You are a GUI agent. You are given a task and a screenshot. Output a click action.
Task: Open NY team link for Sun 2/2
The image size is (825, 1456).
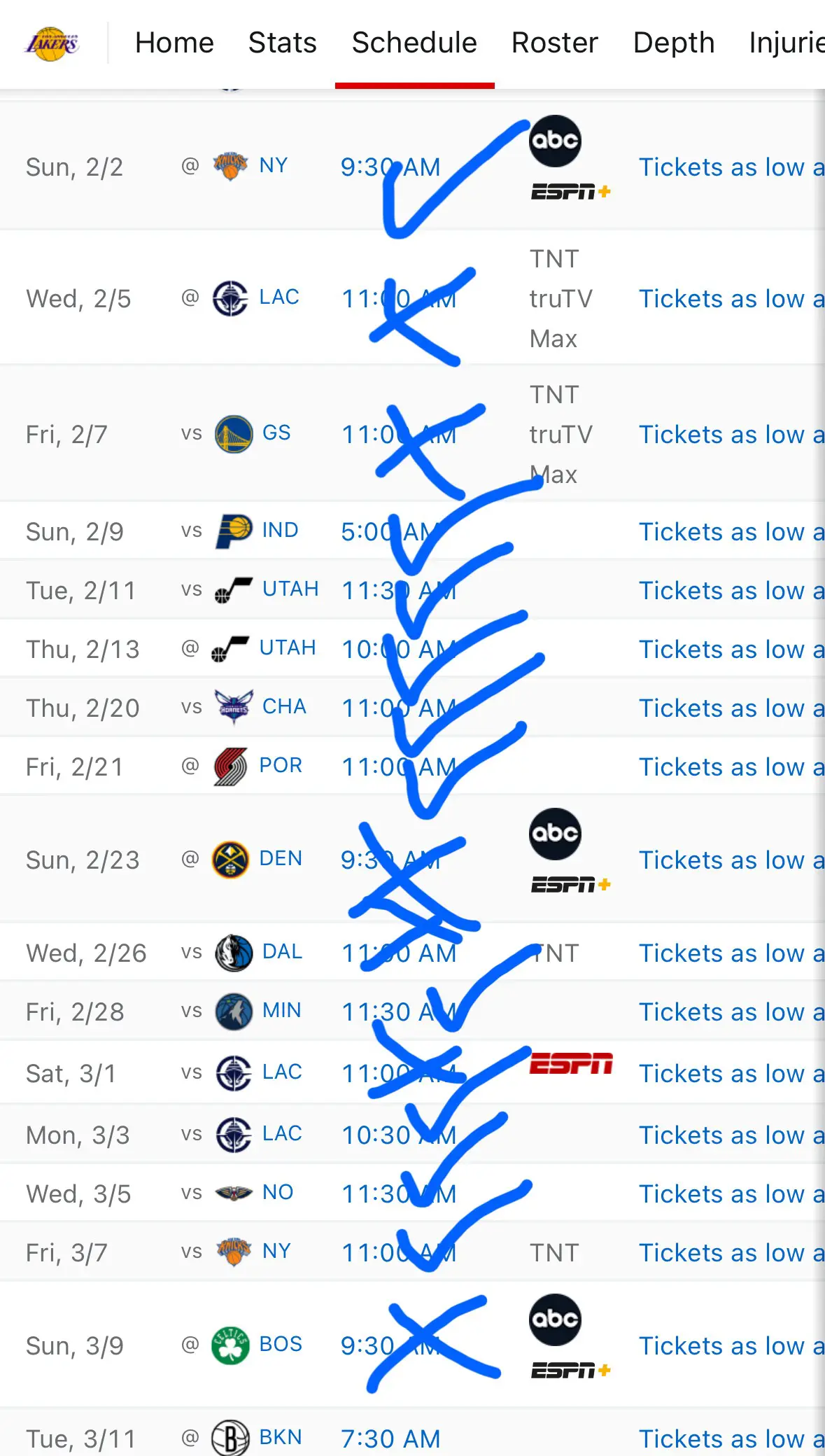coord(273,166)
